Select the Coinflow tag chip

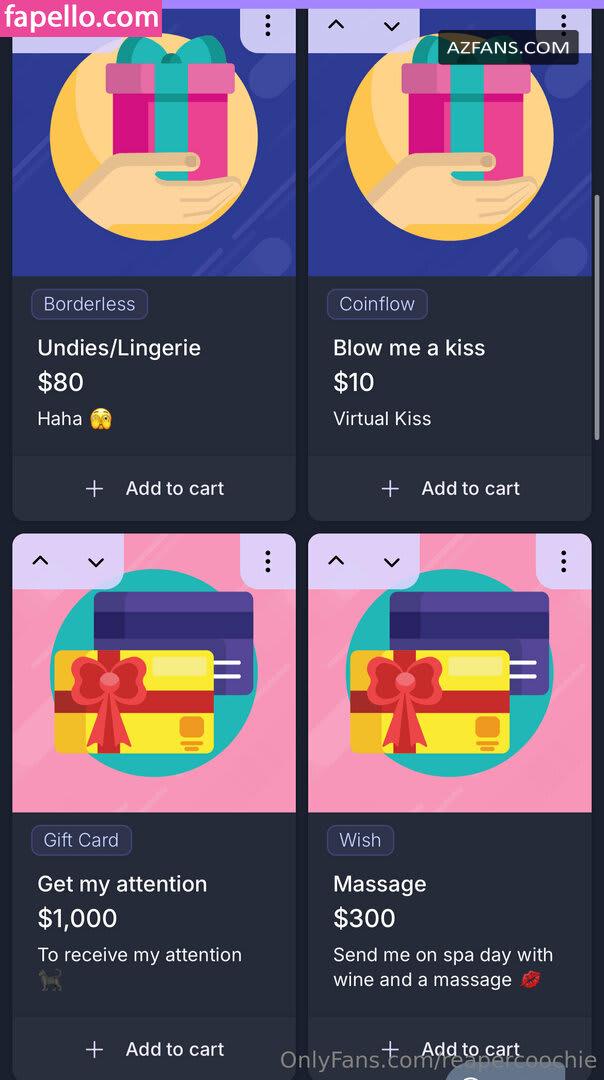click(x=377, y=304)
